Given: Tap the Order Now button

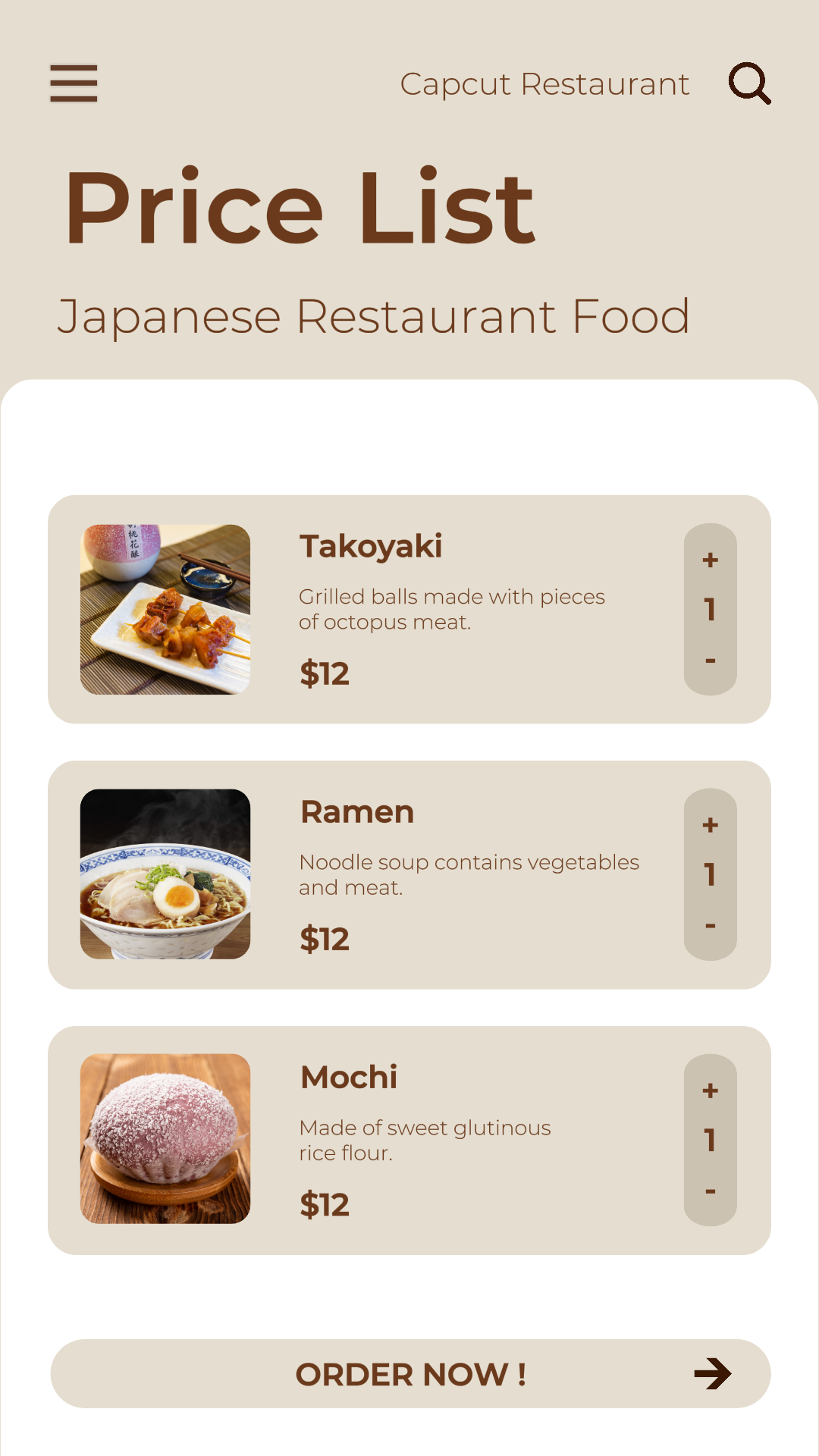Looking at the screenshot, I should pos(410,1373).
